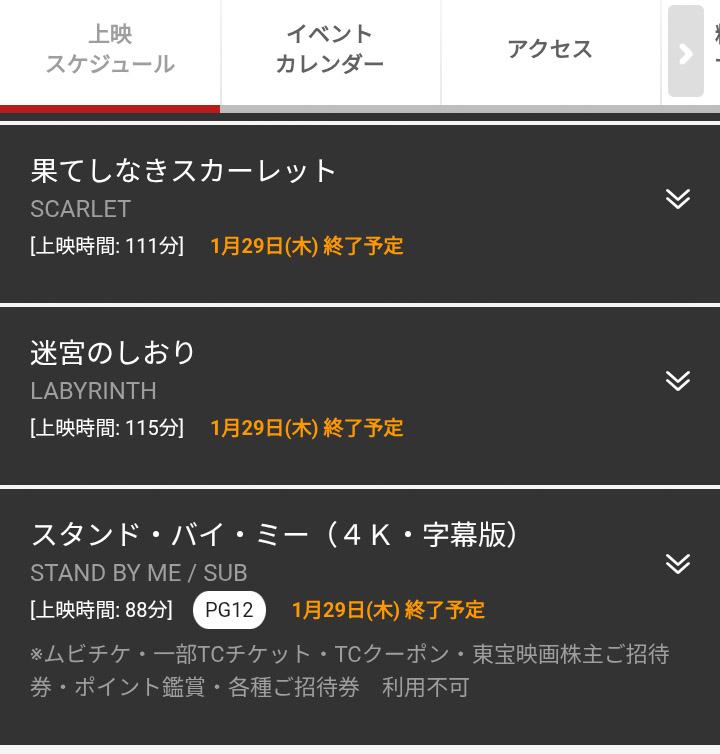Select the 上映スケジュール tab
This screenshot has width=720, height=754.
(x=110, y=49)
